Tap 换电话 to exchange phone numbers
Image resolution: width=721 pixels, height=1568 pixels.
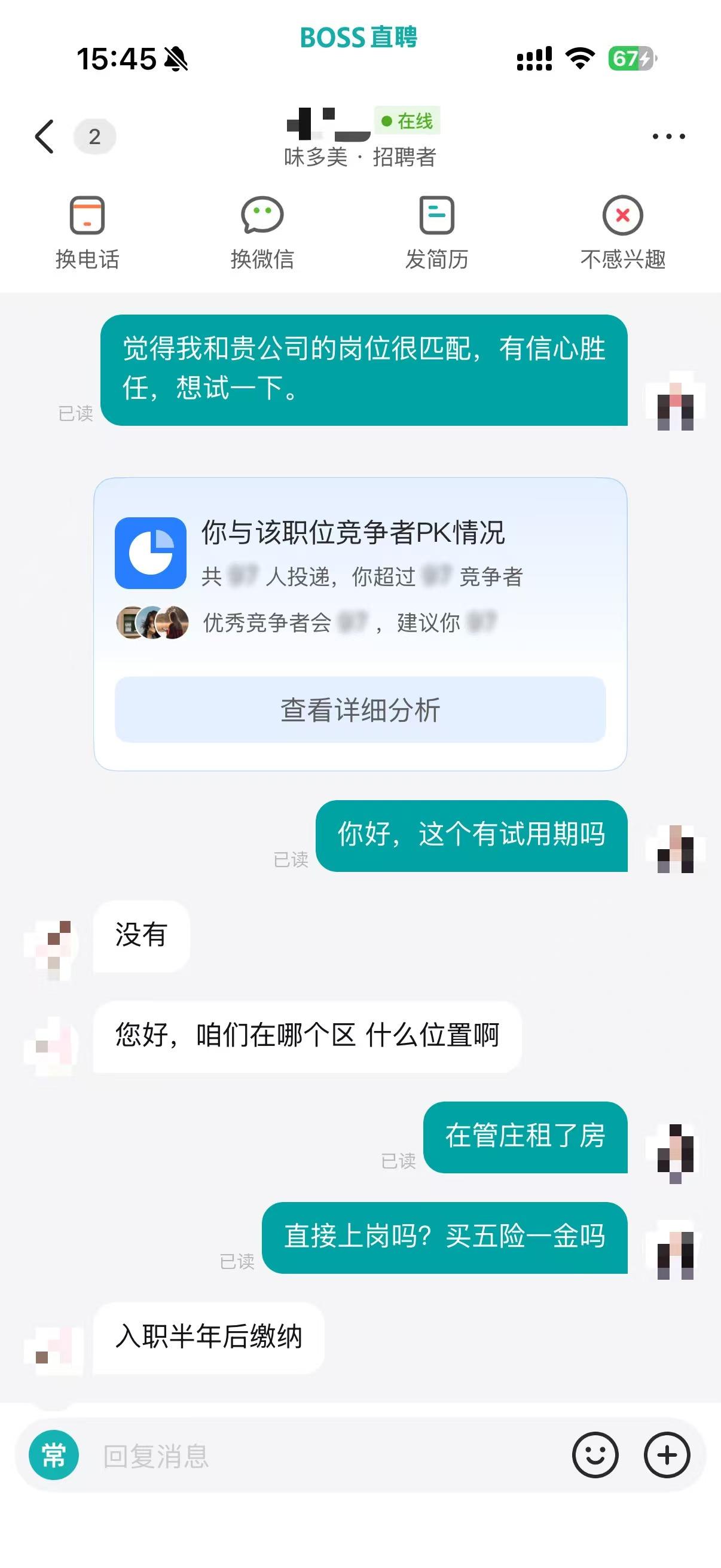tap(87, 233)
